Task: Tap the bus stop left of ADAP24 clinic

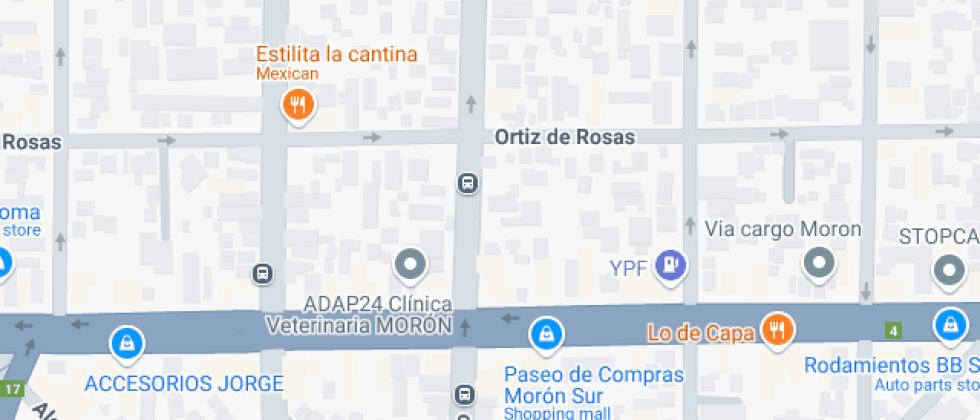Action: (262, 273)
